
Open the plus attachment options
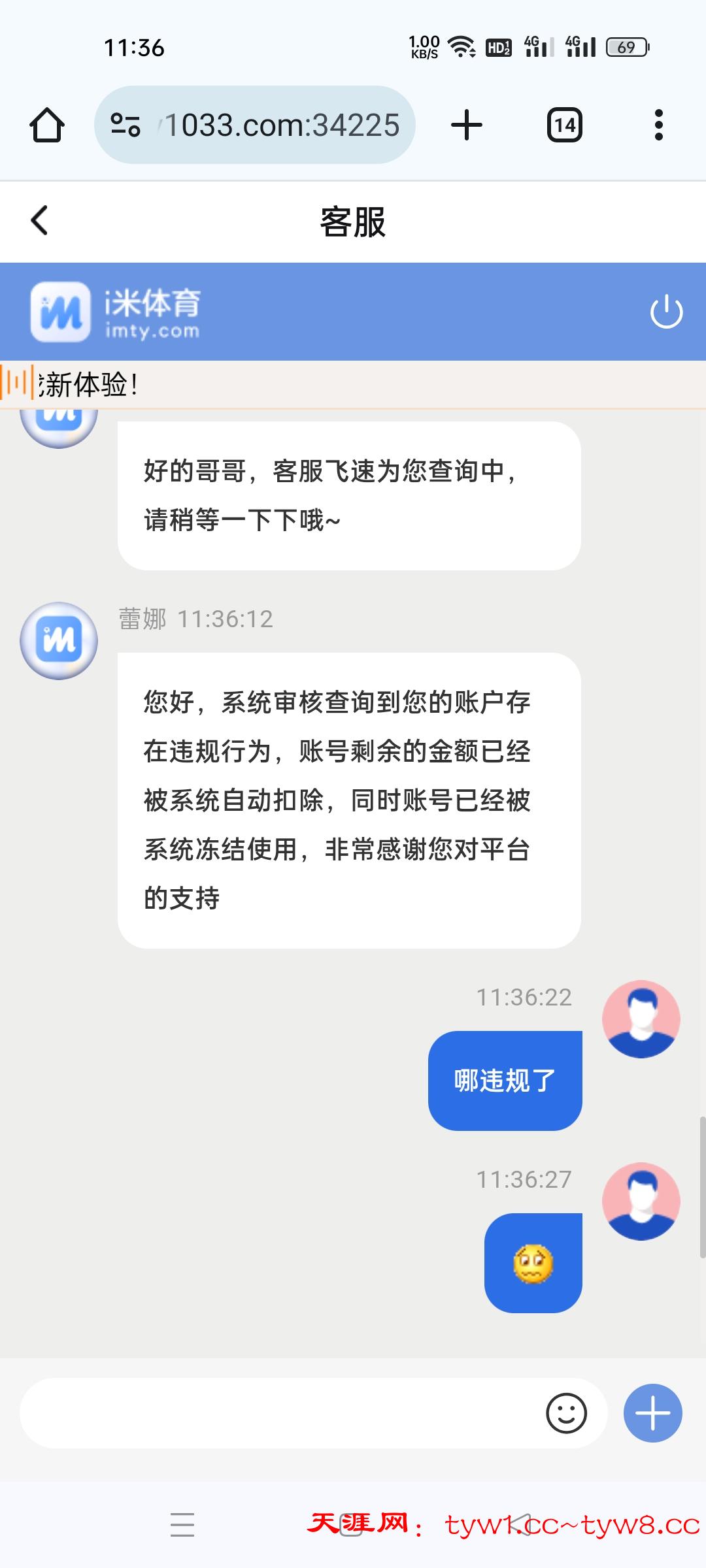pos(652,1413)
